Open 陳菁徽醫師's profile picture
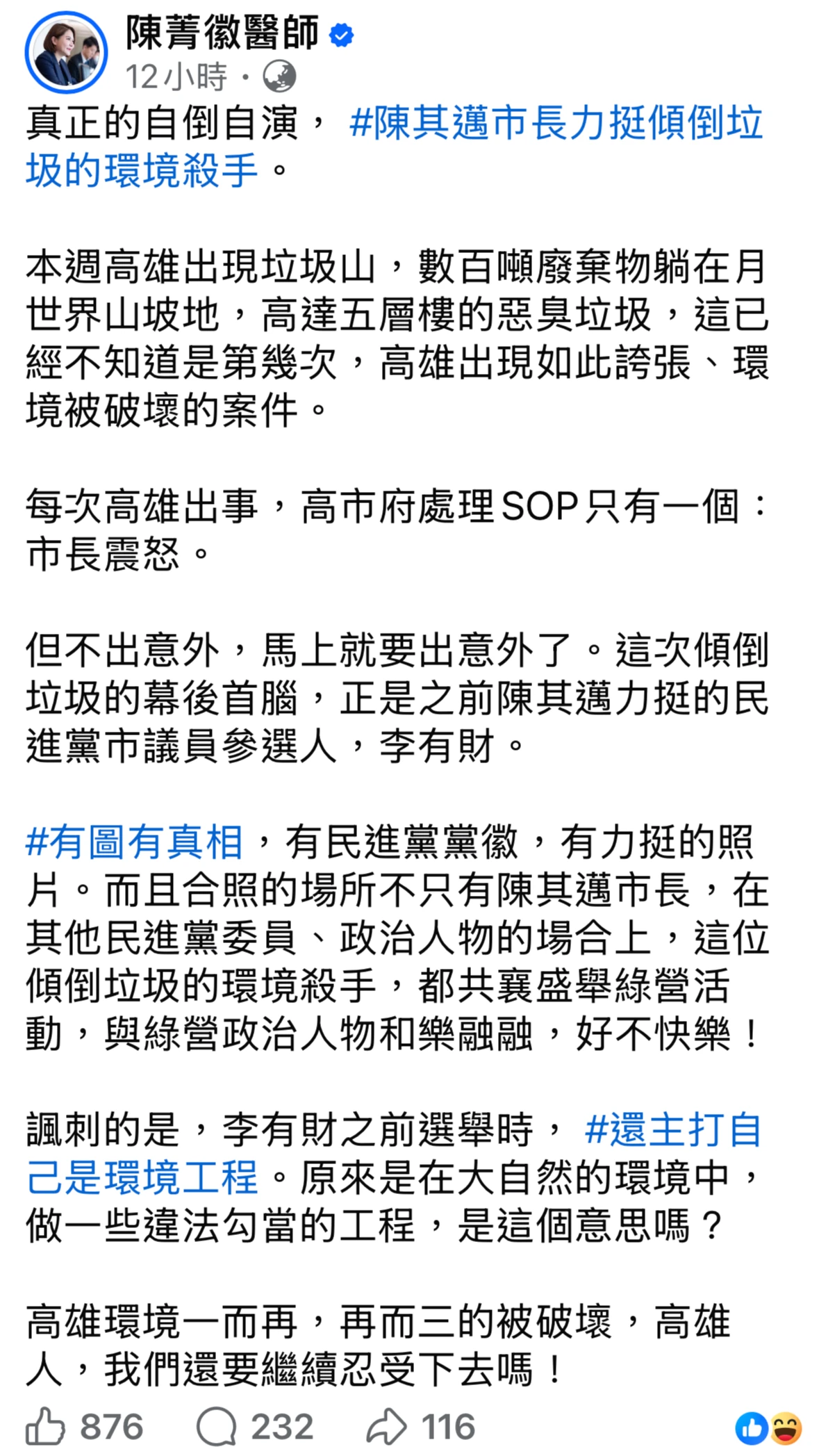 66,53
